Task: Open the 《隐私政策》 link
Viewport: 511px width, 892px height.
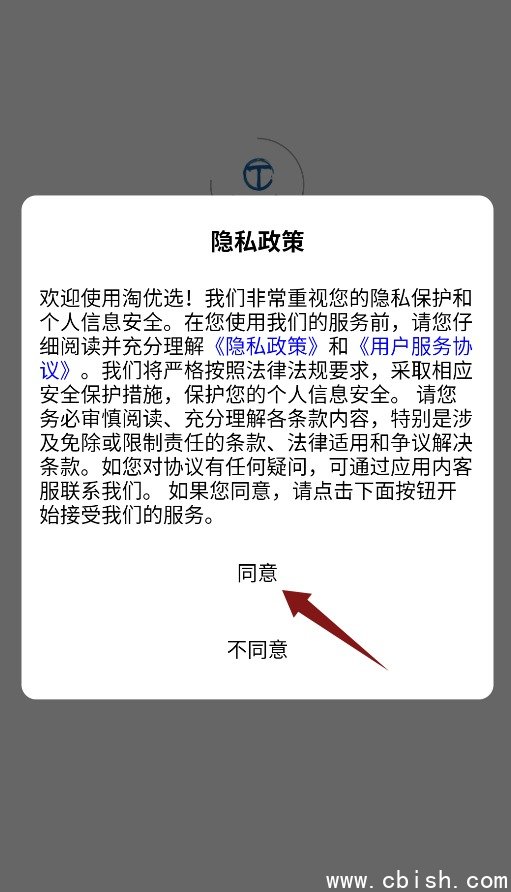Action: (x=267, y=346)
